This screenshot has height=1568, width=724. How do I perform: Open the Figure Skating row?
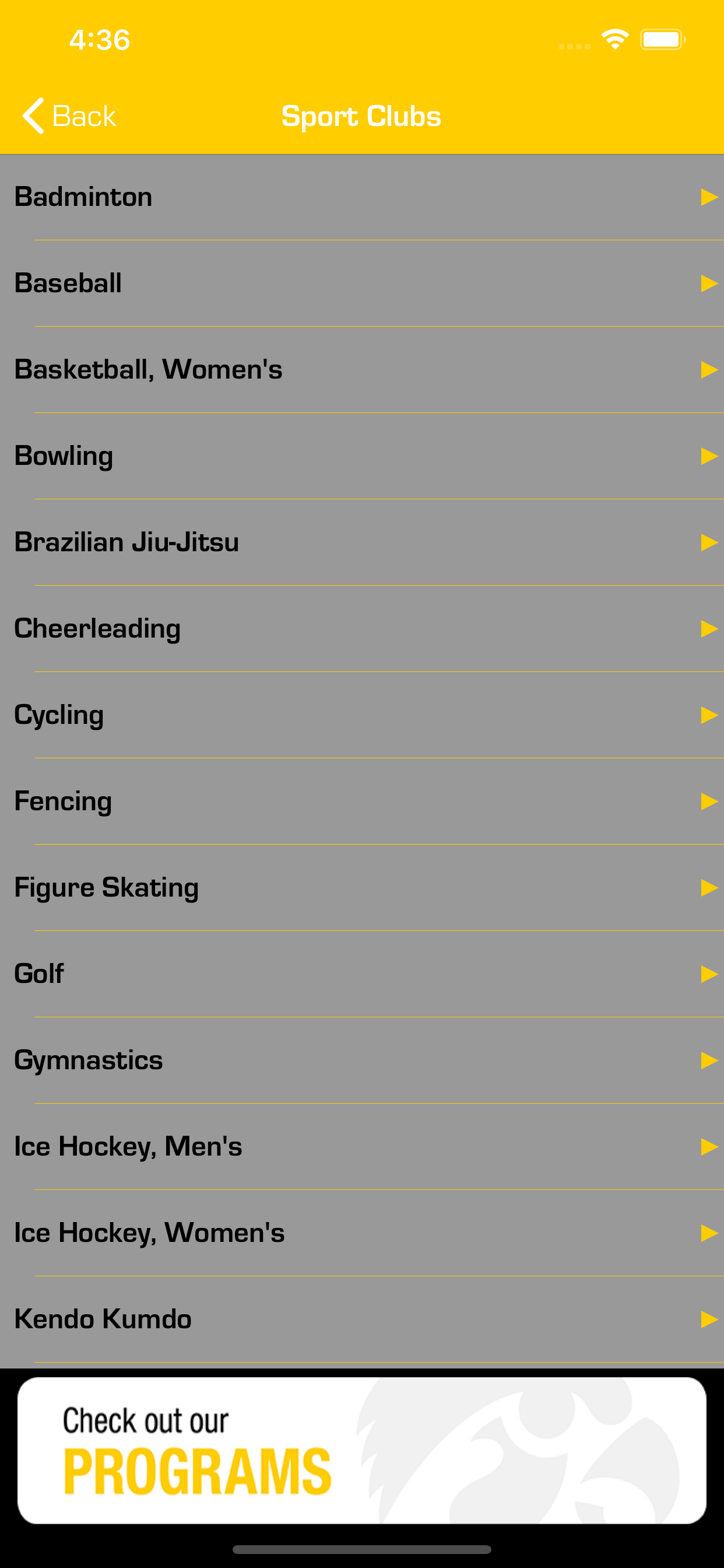[x=362, y=888]
